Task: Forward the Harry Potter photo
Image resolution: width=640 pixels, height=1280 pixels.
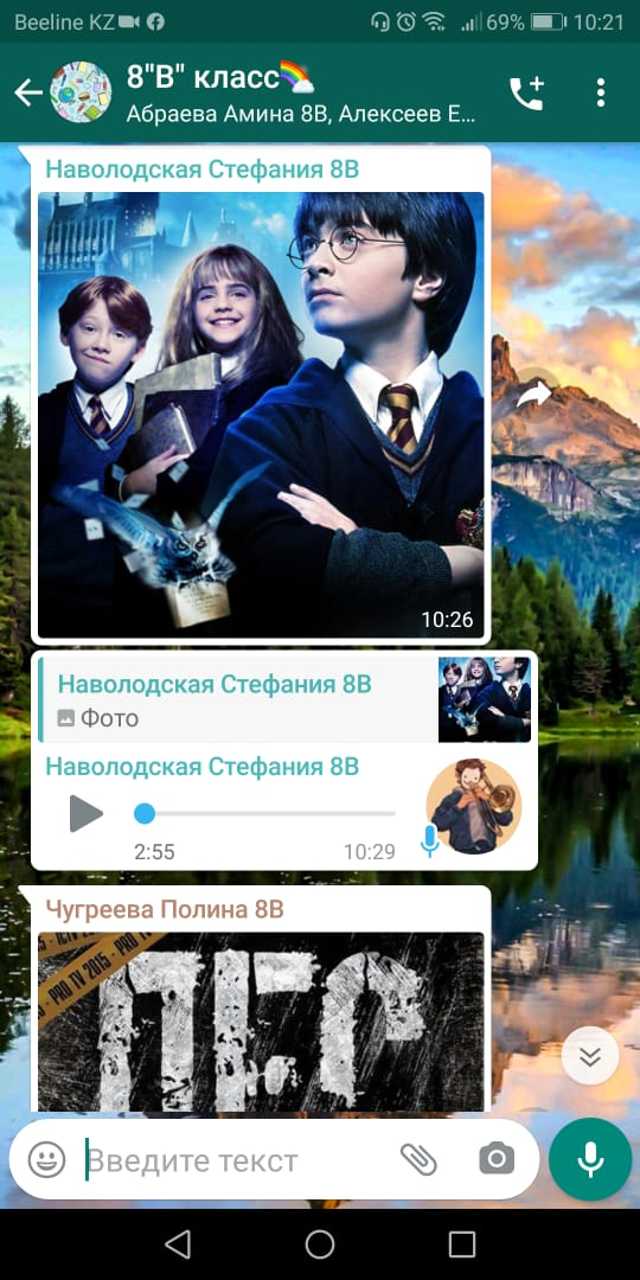Action: point(538,395)
